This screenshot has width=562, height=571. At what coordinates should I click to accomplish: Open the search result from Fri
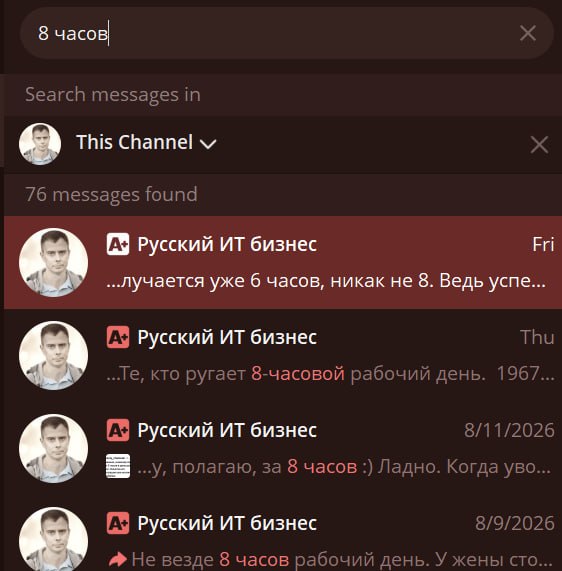[283, 263]
